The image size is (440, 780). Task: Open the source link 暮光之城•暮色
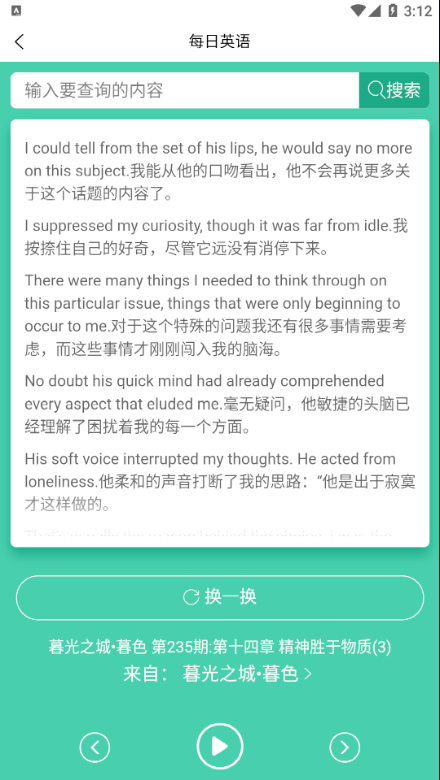point(247,674)
